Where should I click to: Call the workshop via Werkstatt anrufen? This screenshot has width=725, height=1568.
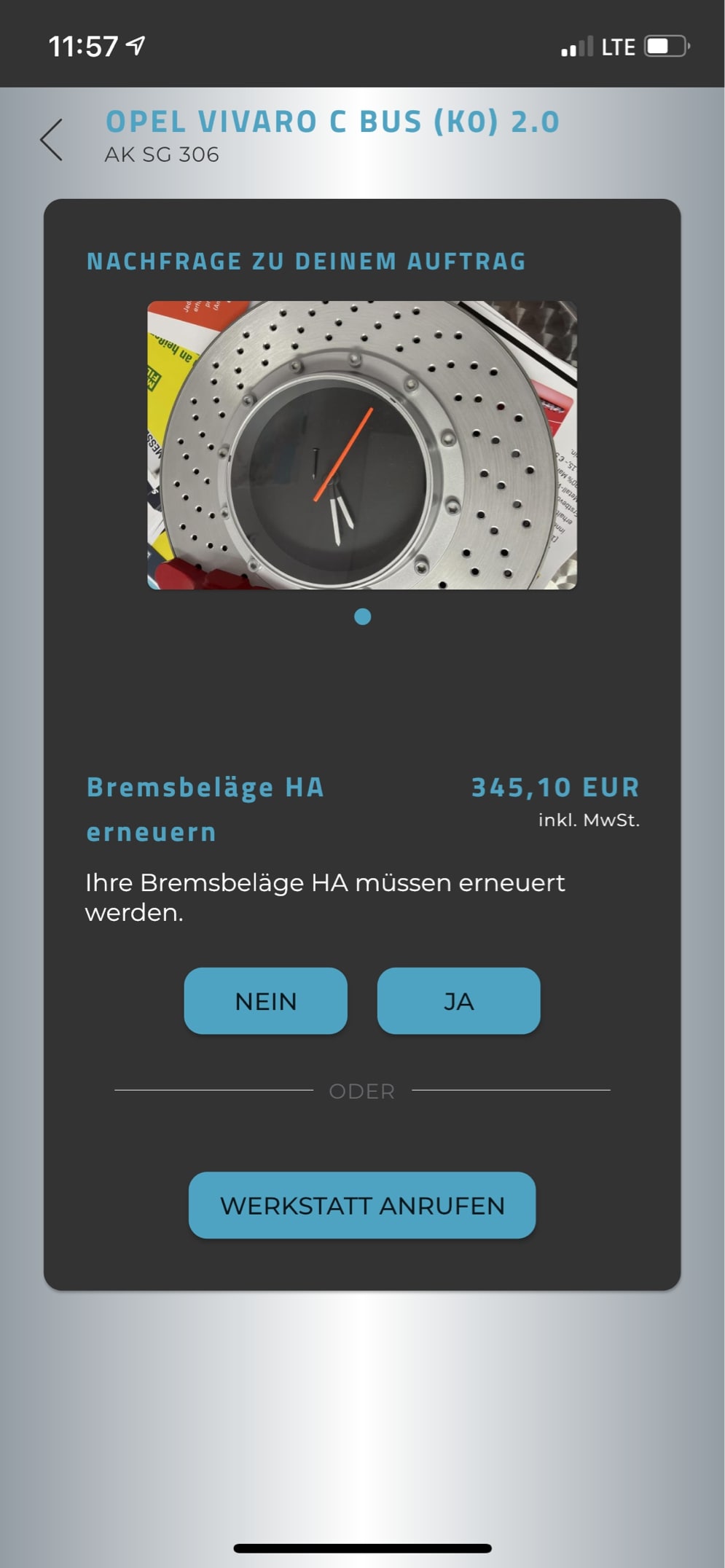362,1205
